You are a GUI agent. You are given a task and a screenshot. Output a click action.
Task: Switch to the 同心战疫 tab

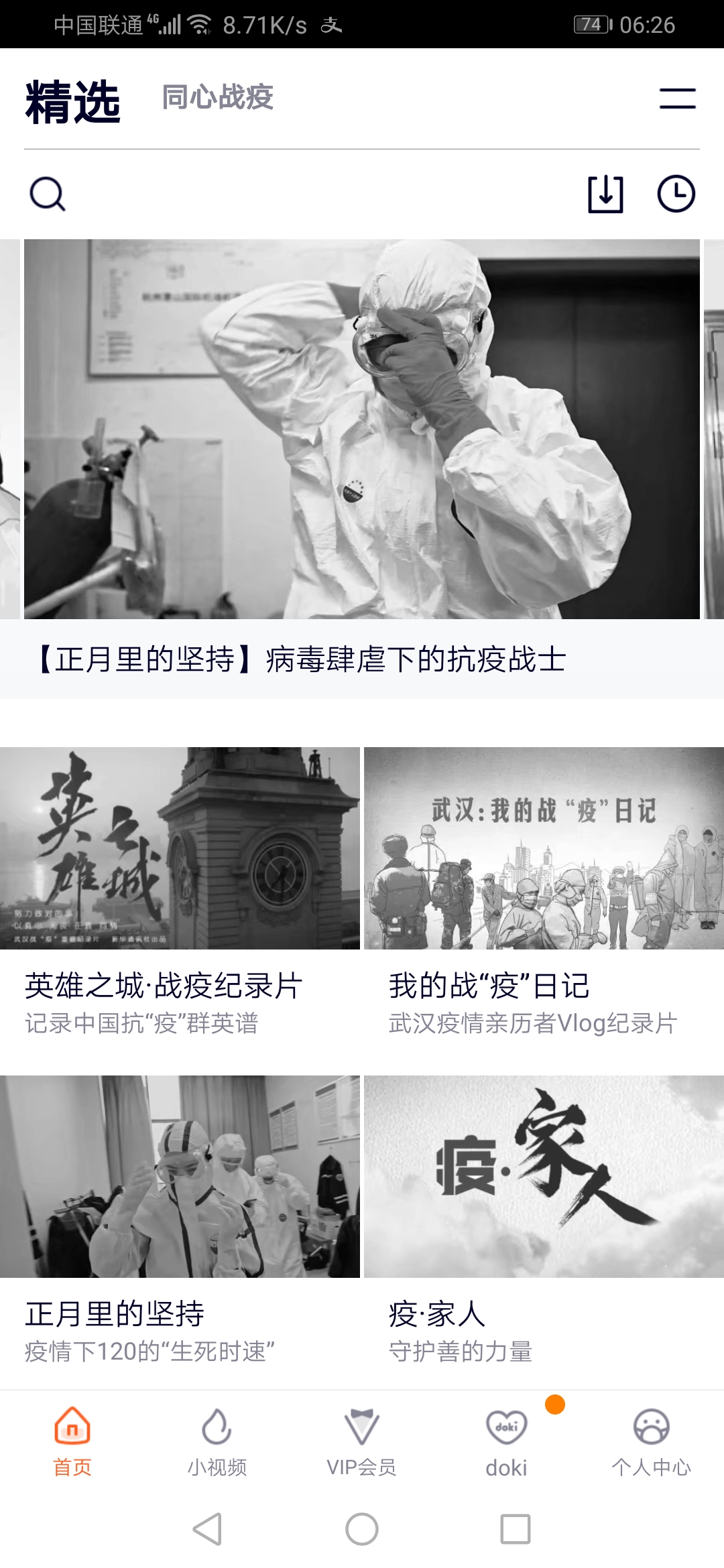coord(217,98)
